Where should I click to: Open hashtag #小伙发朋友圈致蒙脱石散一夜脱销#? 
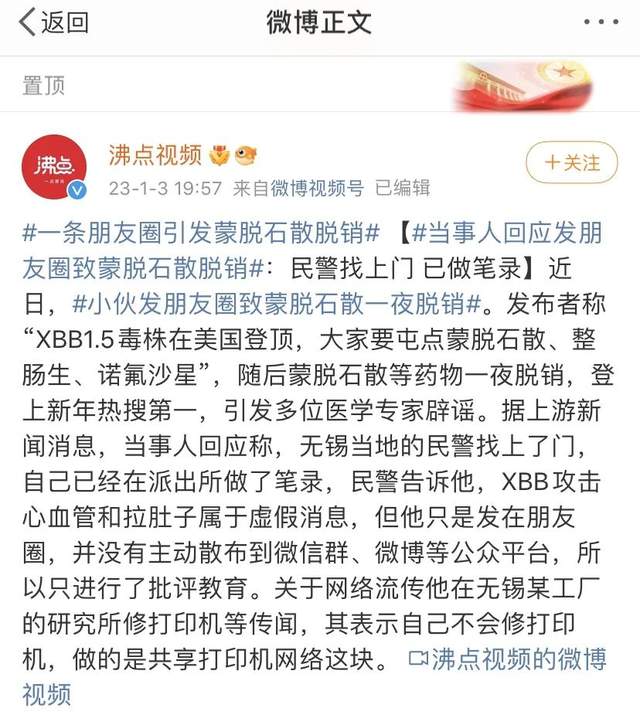click(x=278, y=302)
